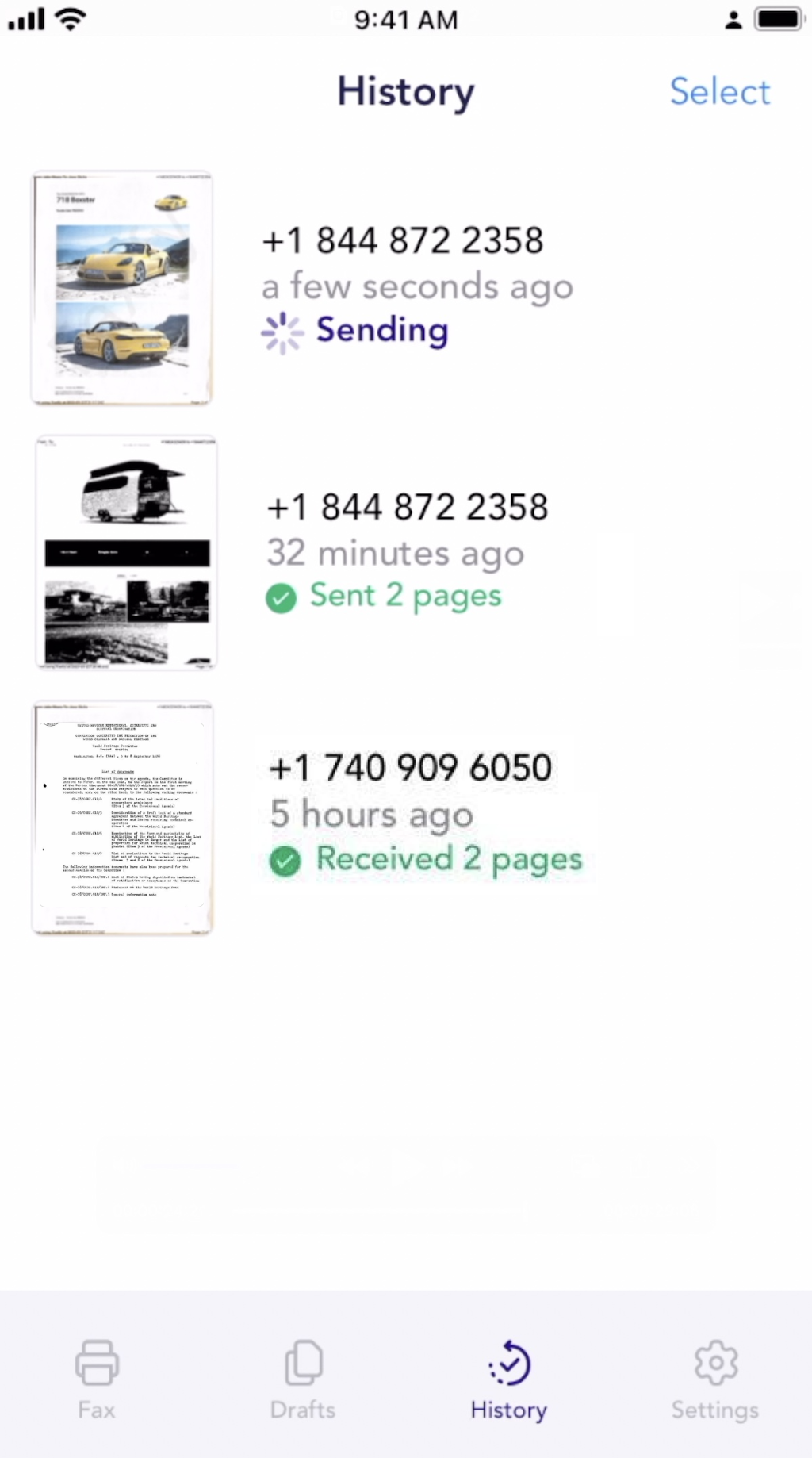Switch to the Drafts tab
This screenshot has height=1458, width=812.
(303, 1379)
